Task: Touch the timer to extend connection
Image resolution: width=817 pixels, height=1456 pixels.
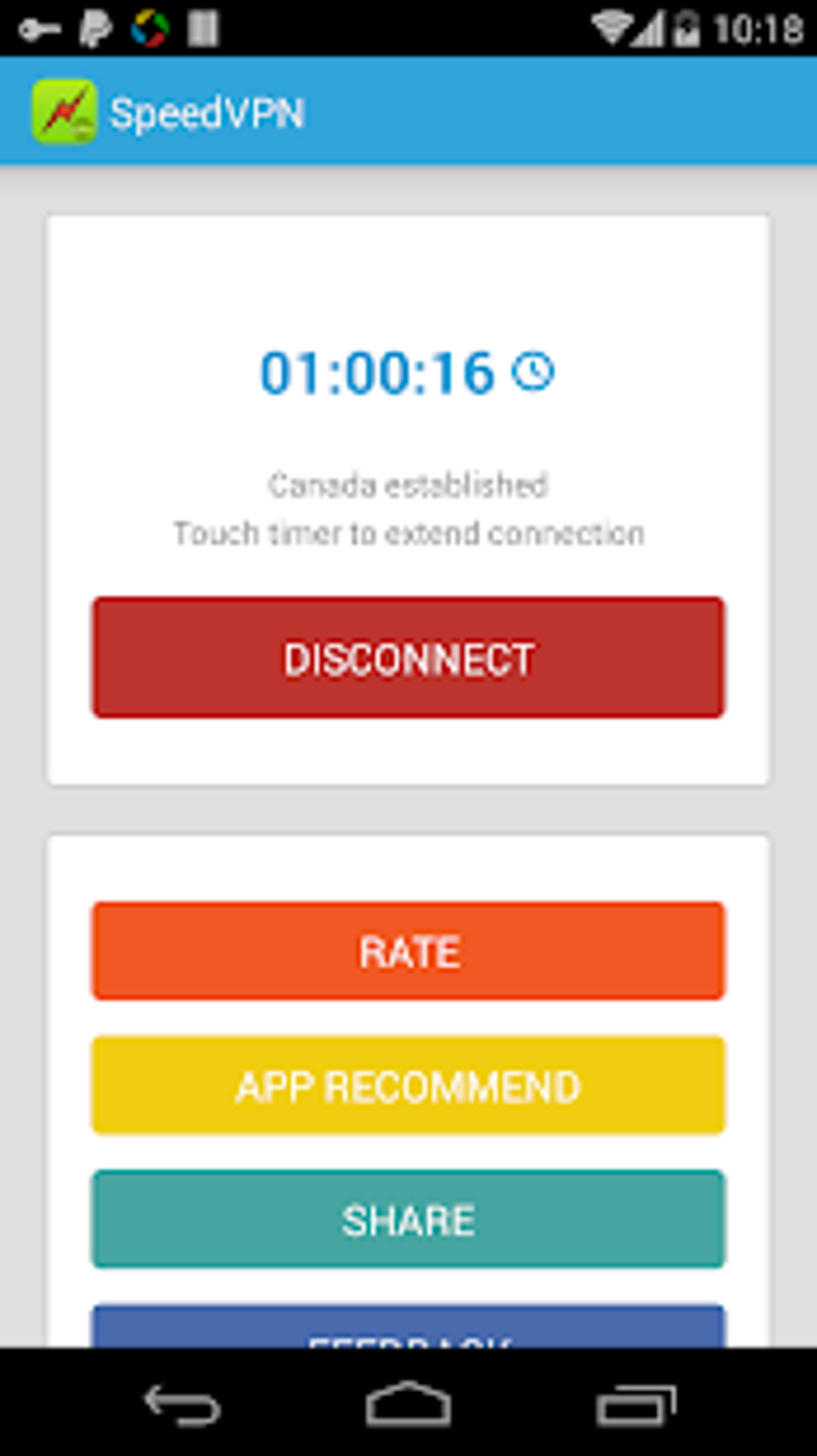Action: 407,373
